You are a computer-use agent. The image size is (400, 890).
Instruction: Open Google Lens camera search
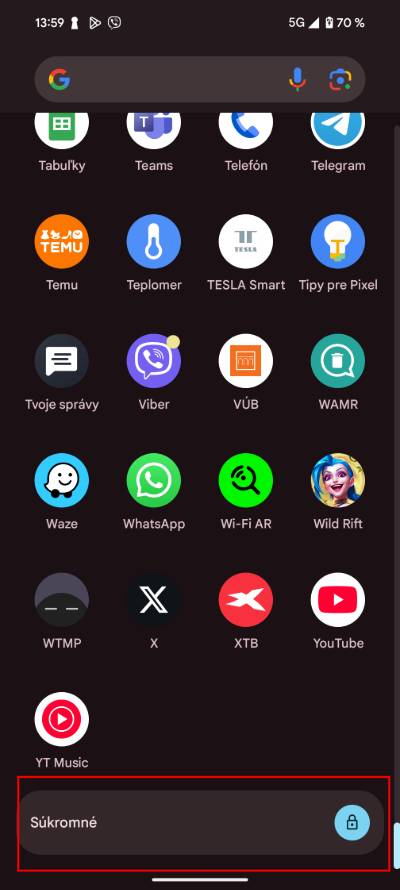340,79
